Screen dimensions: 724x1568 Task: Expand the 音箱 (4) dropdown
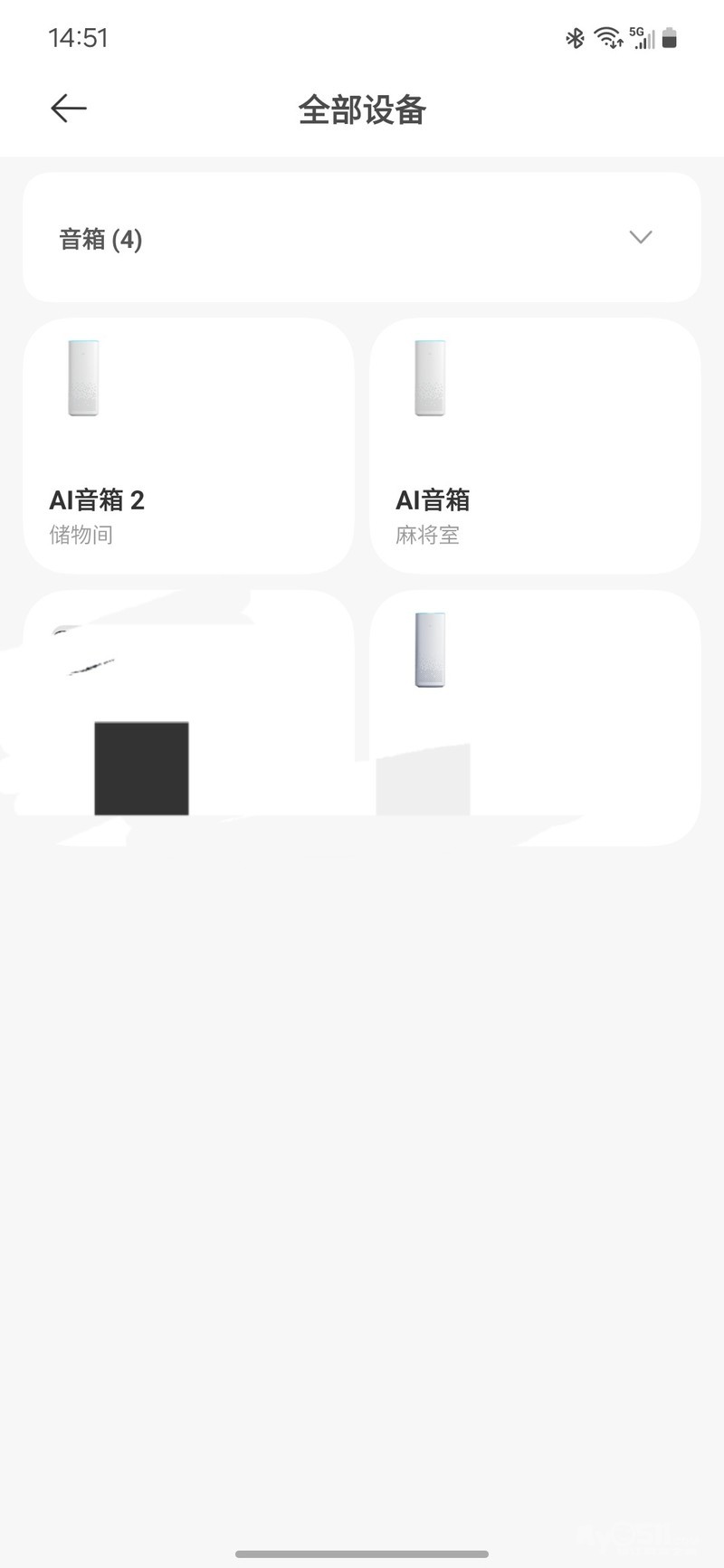(x=640, y=237)
